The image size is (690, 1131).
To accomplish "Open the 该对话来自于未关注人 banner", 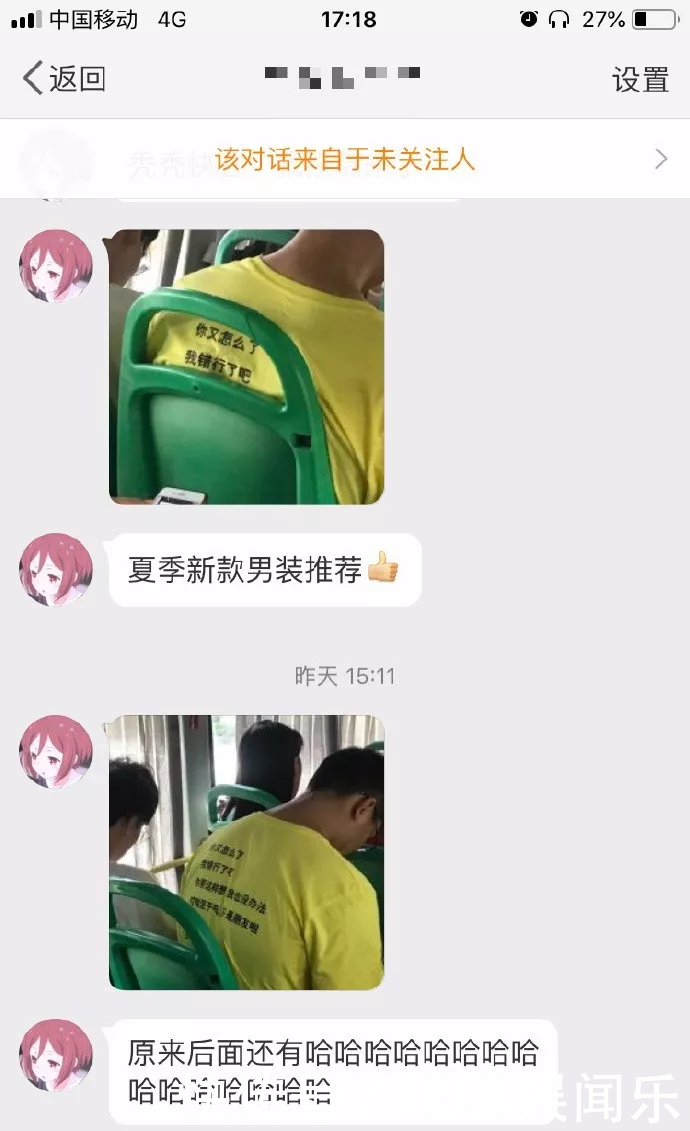I will pyautogui.click(x=345, y=159).
